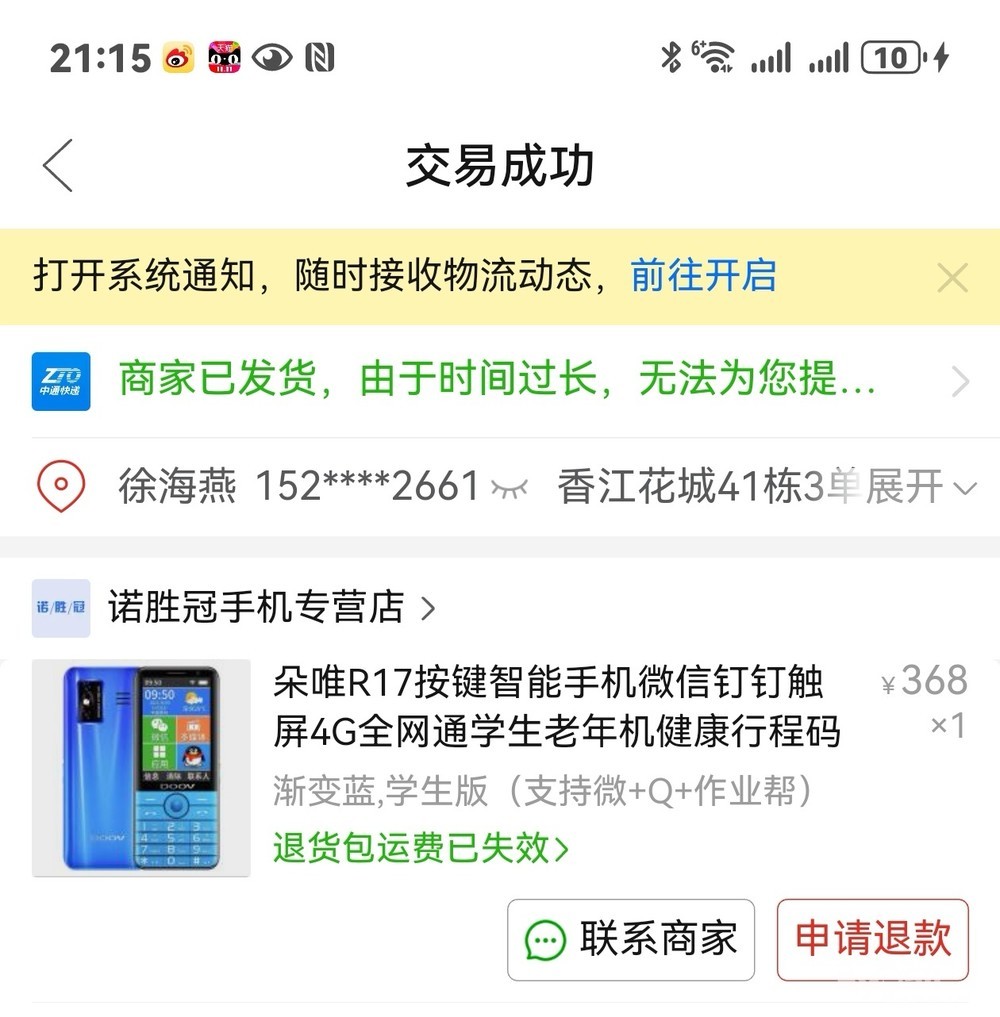Dismiss the system notification banner

[952, 278]
